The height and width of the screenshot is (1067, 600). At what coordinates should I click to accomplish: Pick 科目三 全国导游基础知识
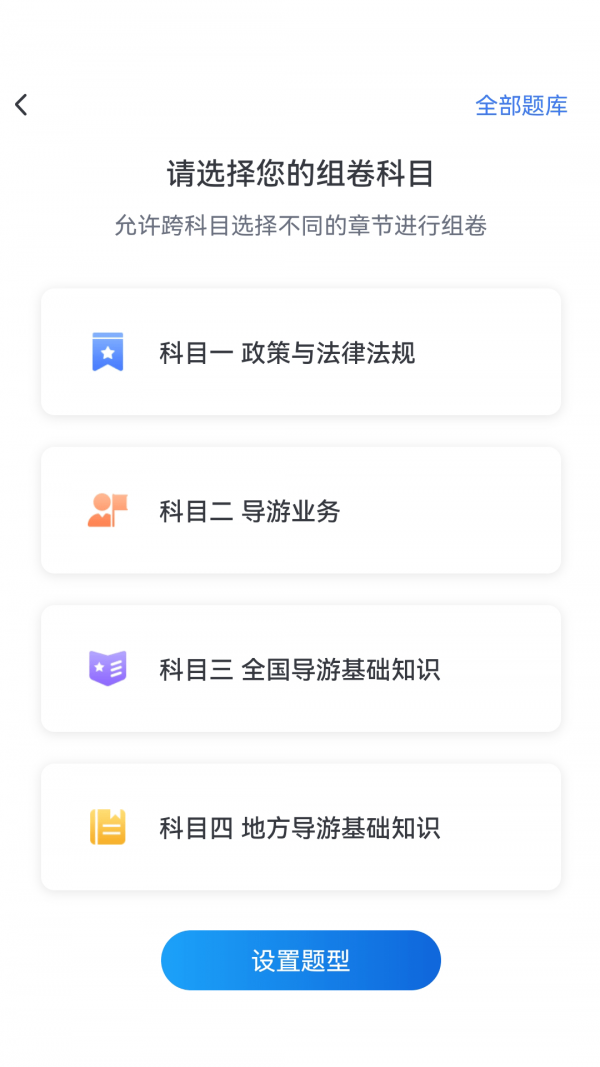point(300,669)
